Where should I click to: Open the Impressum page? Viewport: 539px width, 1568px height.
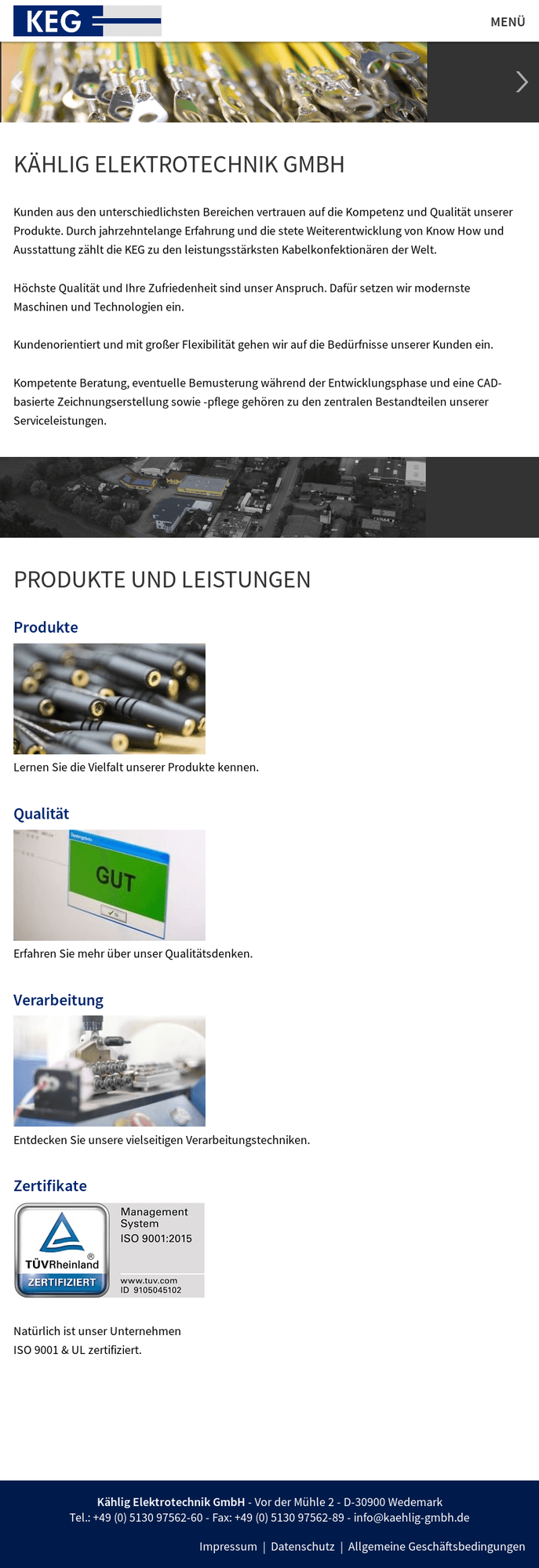coord(228,1546)
